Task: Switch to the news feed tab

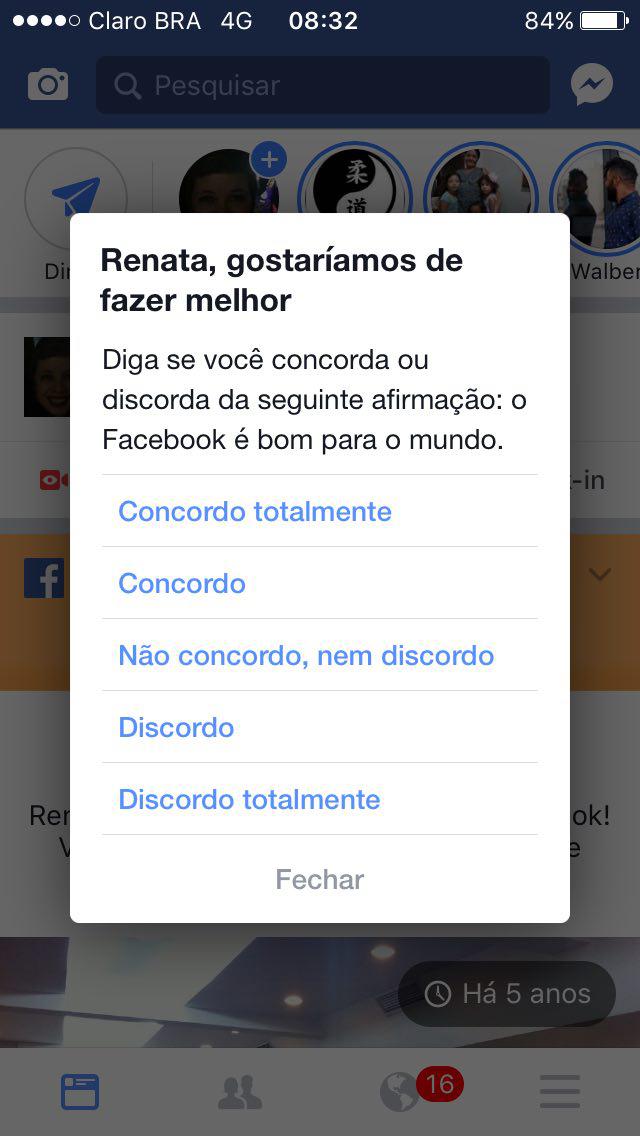Action: click(x=80, y=1092)
